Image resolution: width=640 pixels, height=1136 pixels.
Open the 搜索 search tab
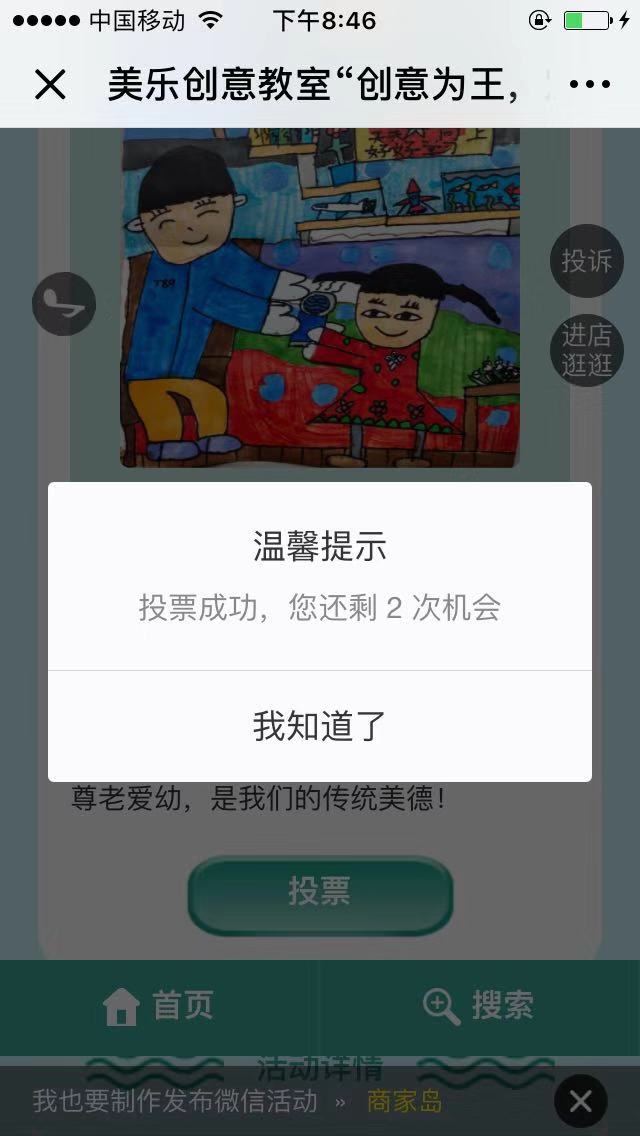coord(478,1006)
